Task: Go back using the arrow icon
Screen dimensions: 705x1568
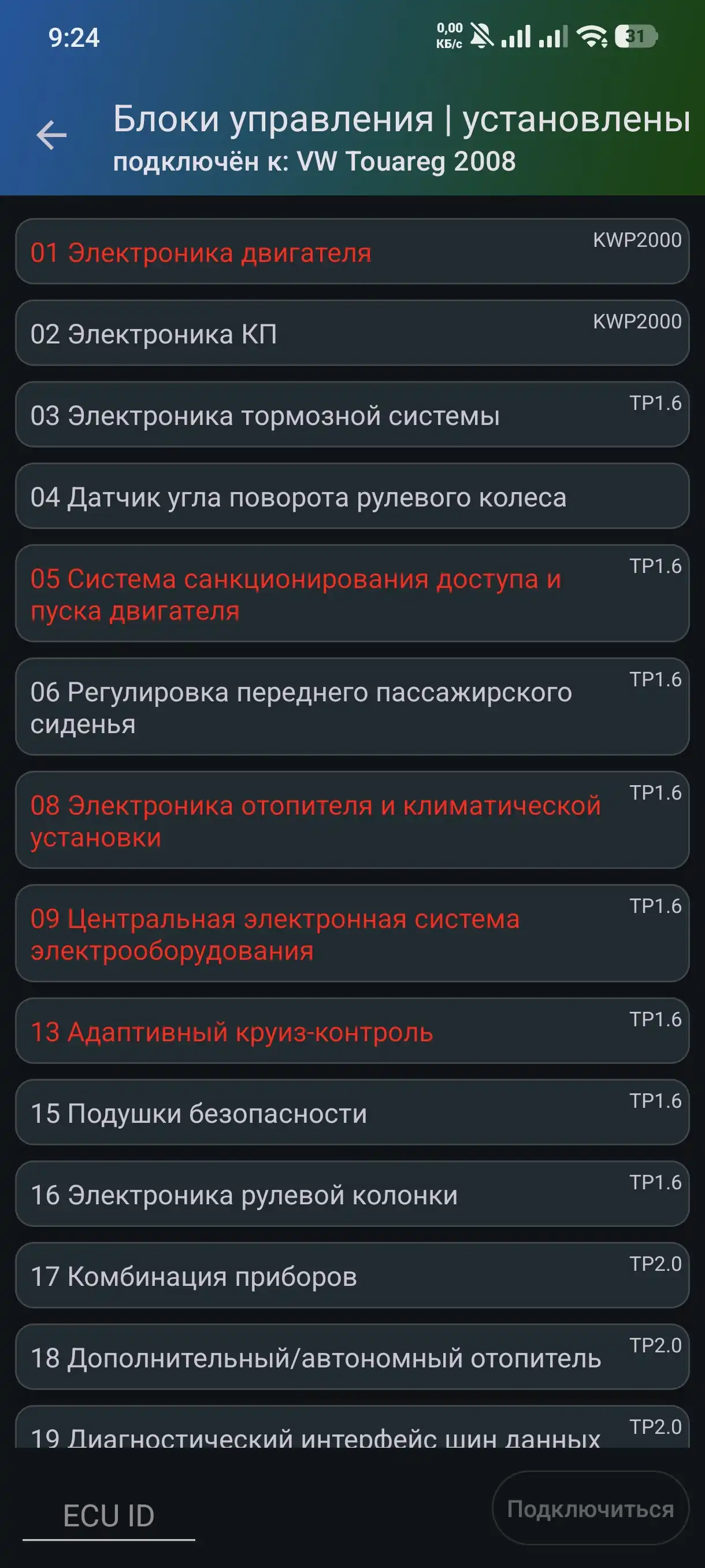Action: pos(51,135)
